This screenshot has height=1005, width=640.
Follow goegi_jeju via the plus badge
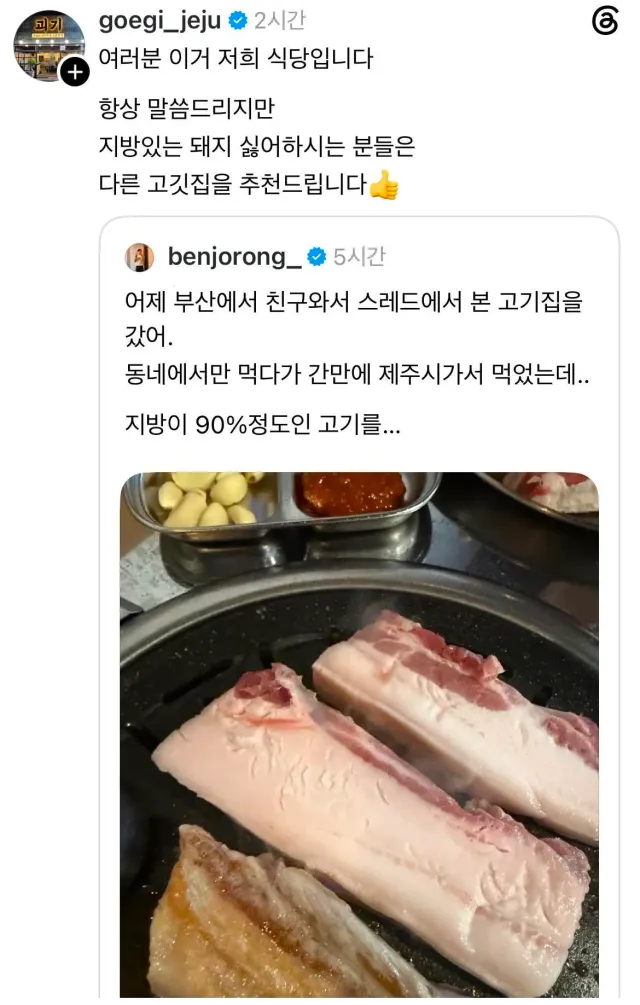point(74,72)
